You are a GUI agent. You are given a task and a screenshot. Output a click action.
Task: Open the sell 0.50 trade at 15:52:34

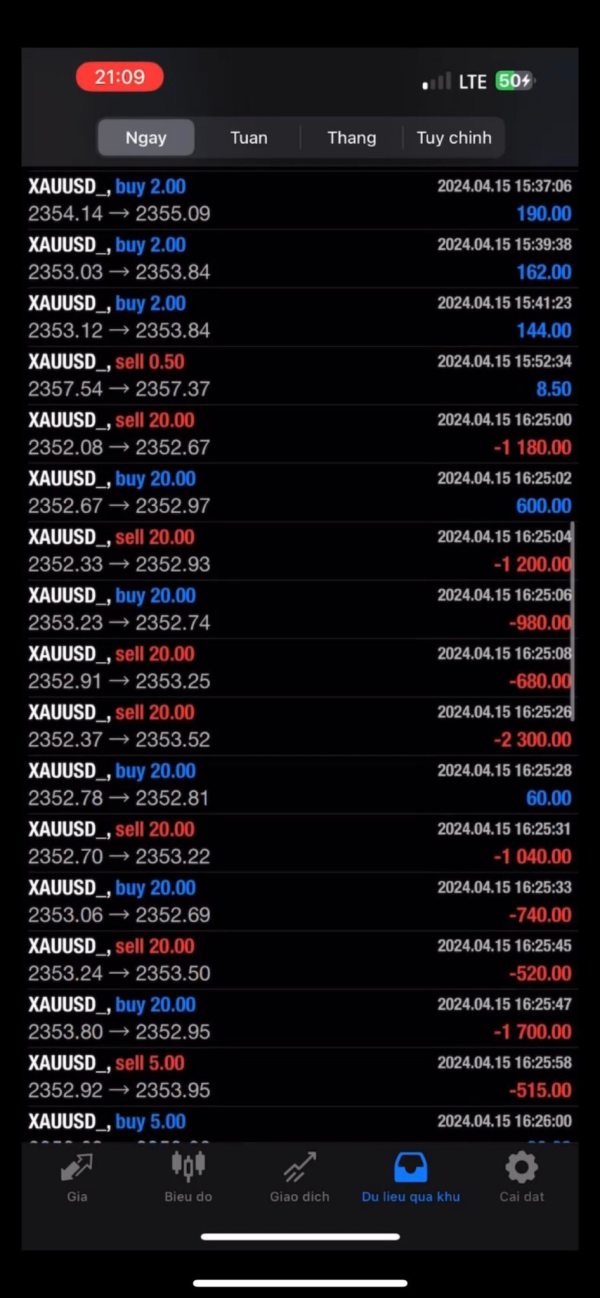[300, 375]
